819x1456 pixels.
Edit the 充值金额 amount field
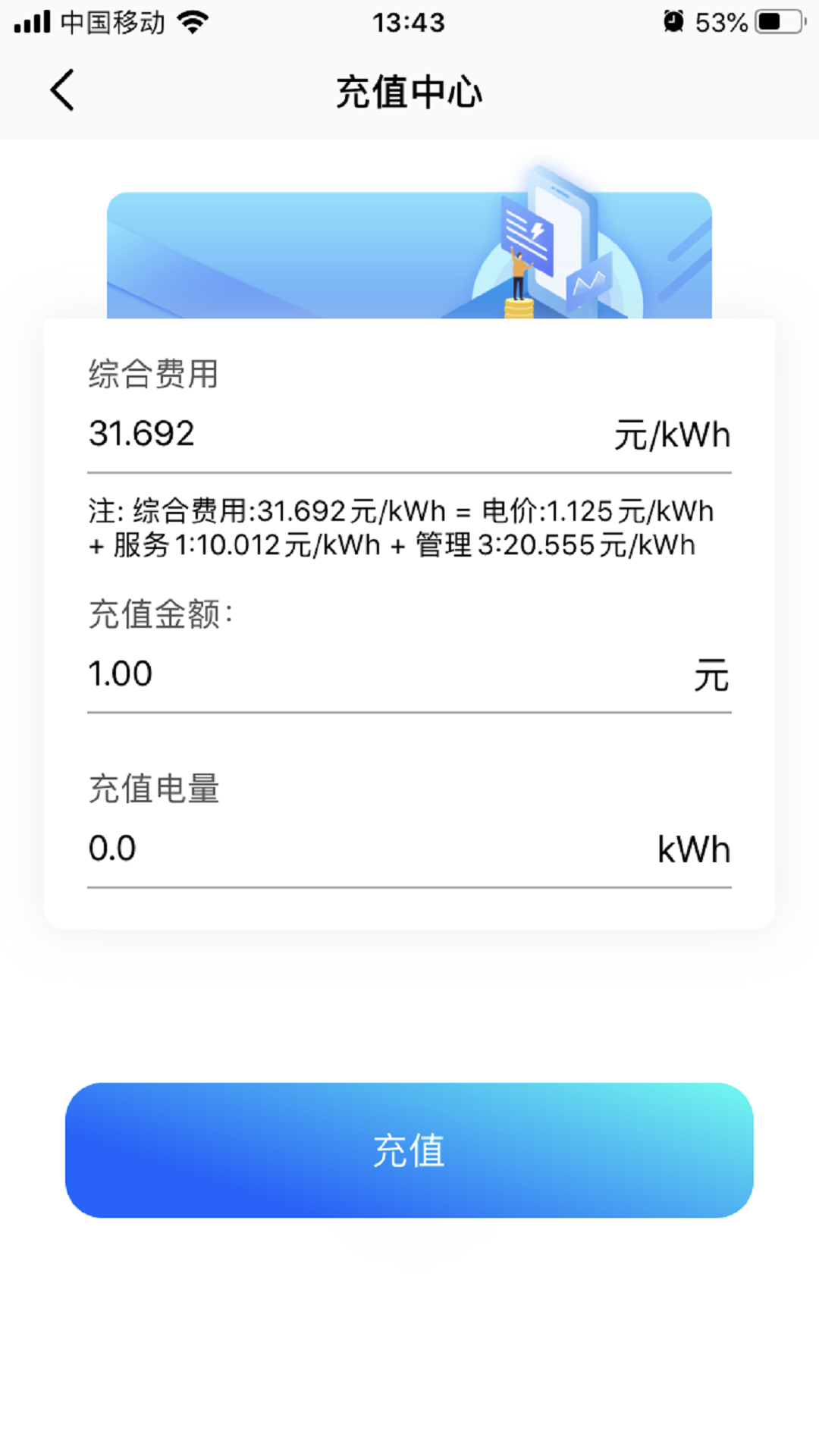379,674
